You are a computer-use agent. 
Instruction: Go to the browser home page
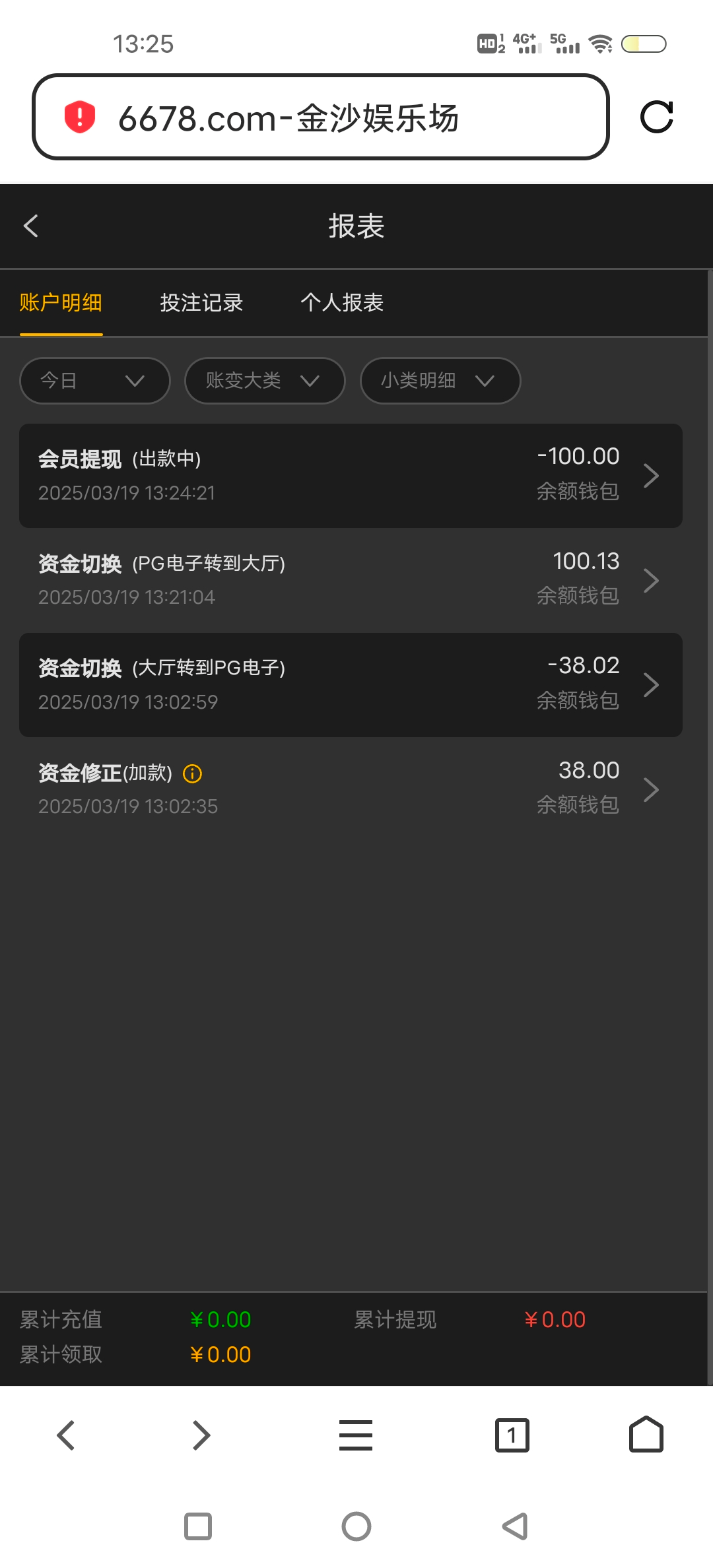coord(646,1435)
